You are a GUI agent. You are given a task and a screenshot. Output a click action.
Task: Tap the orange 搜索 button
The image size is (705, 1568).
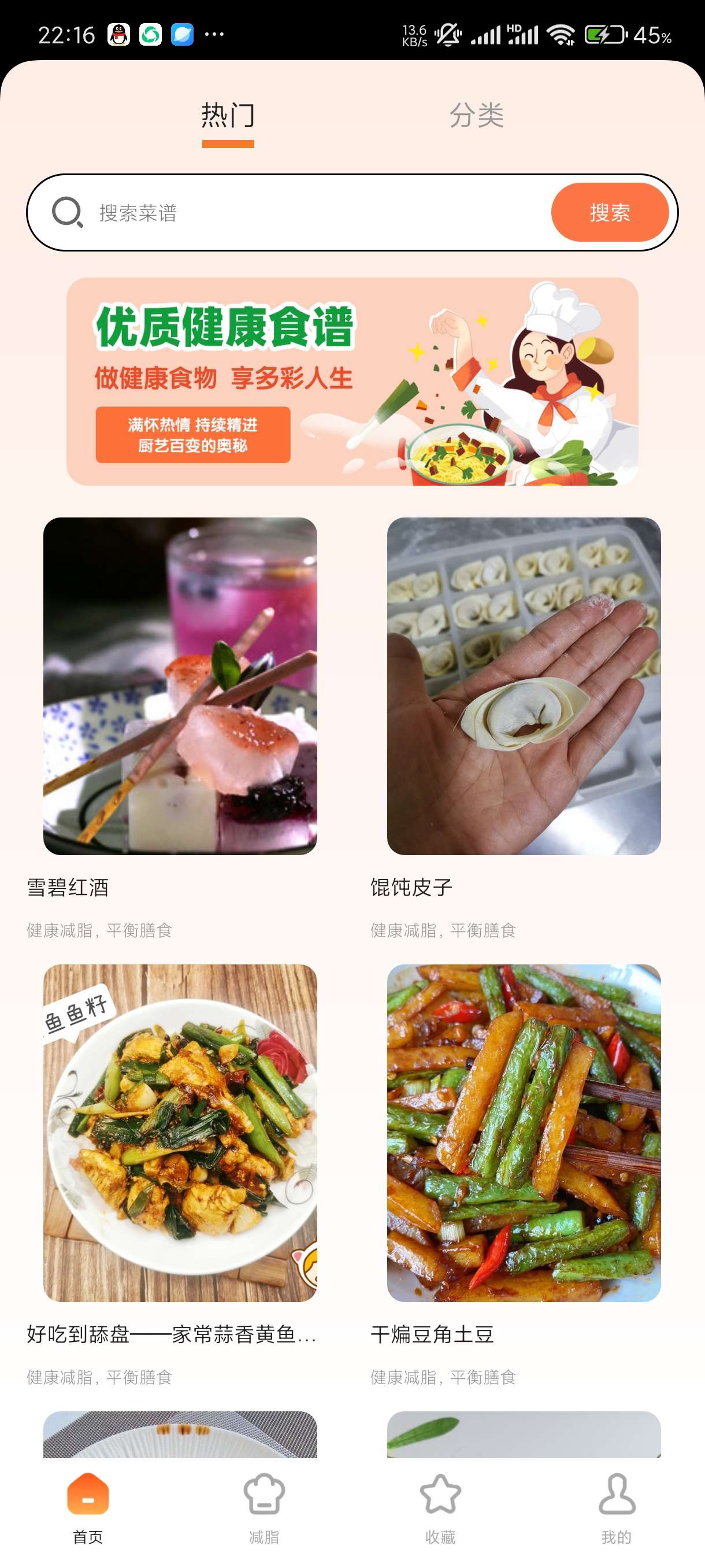[x=610, y=212]
